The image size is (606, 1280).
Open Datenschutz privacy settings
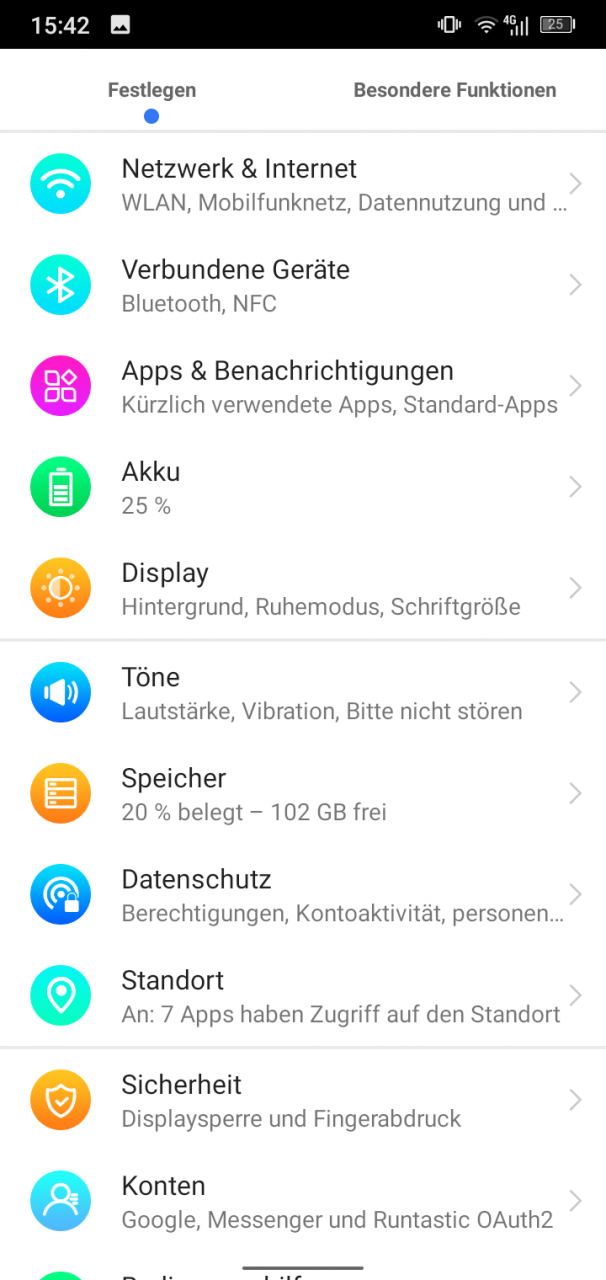click(x=303, y=894)
